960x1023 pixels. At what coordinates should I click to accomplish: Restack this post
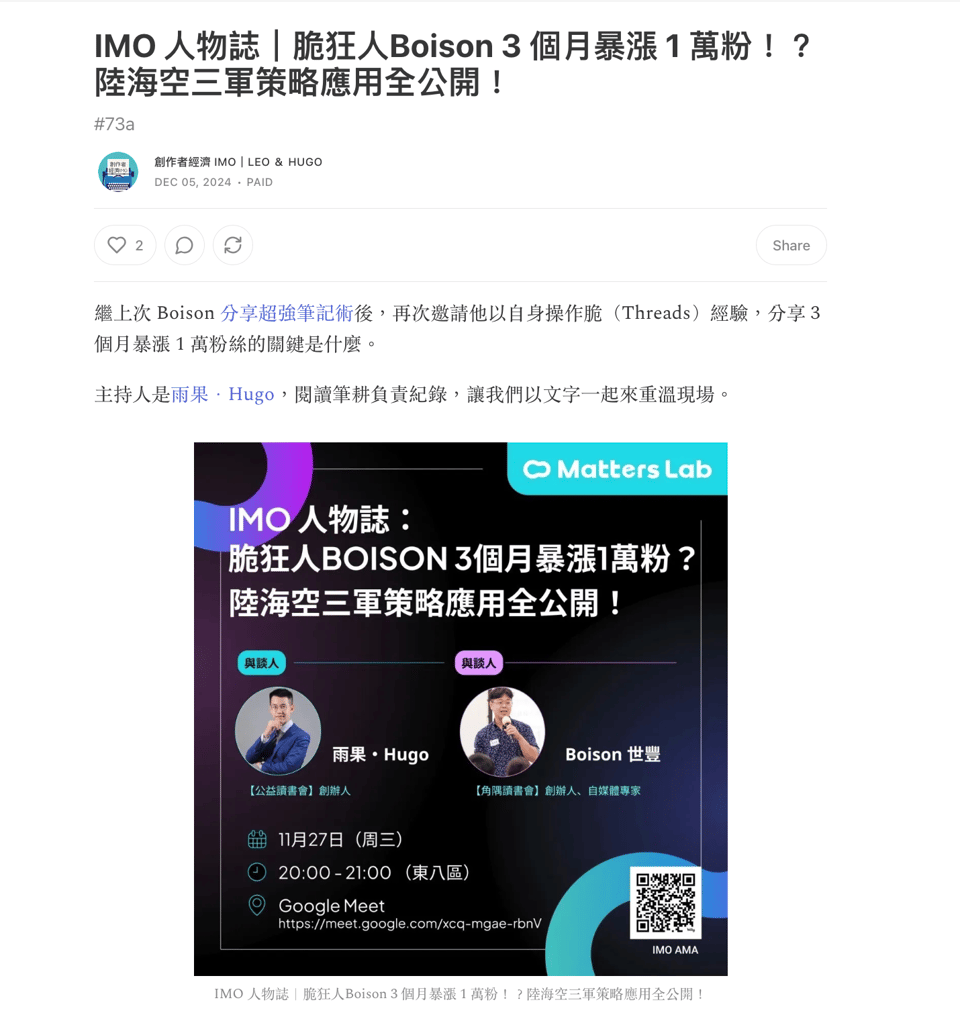233,245
